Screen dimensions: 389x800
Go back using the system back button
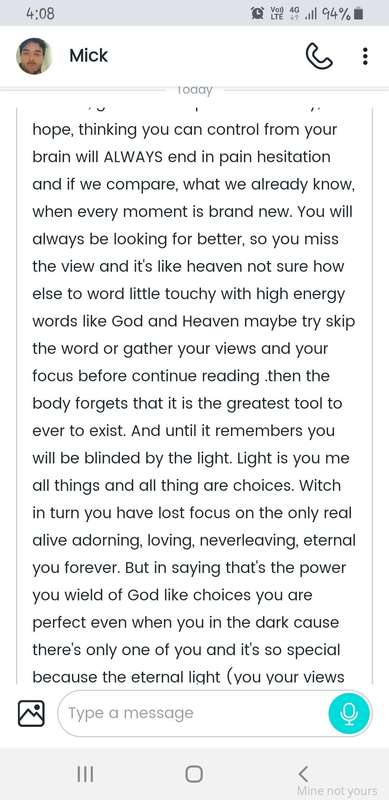[303, 773]
